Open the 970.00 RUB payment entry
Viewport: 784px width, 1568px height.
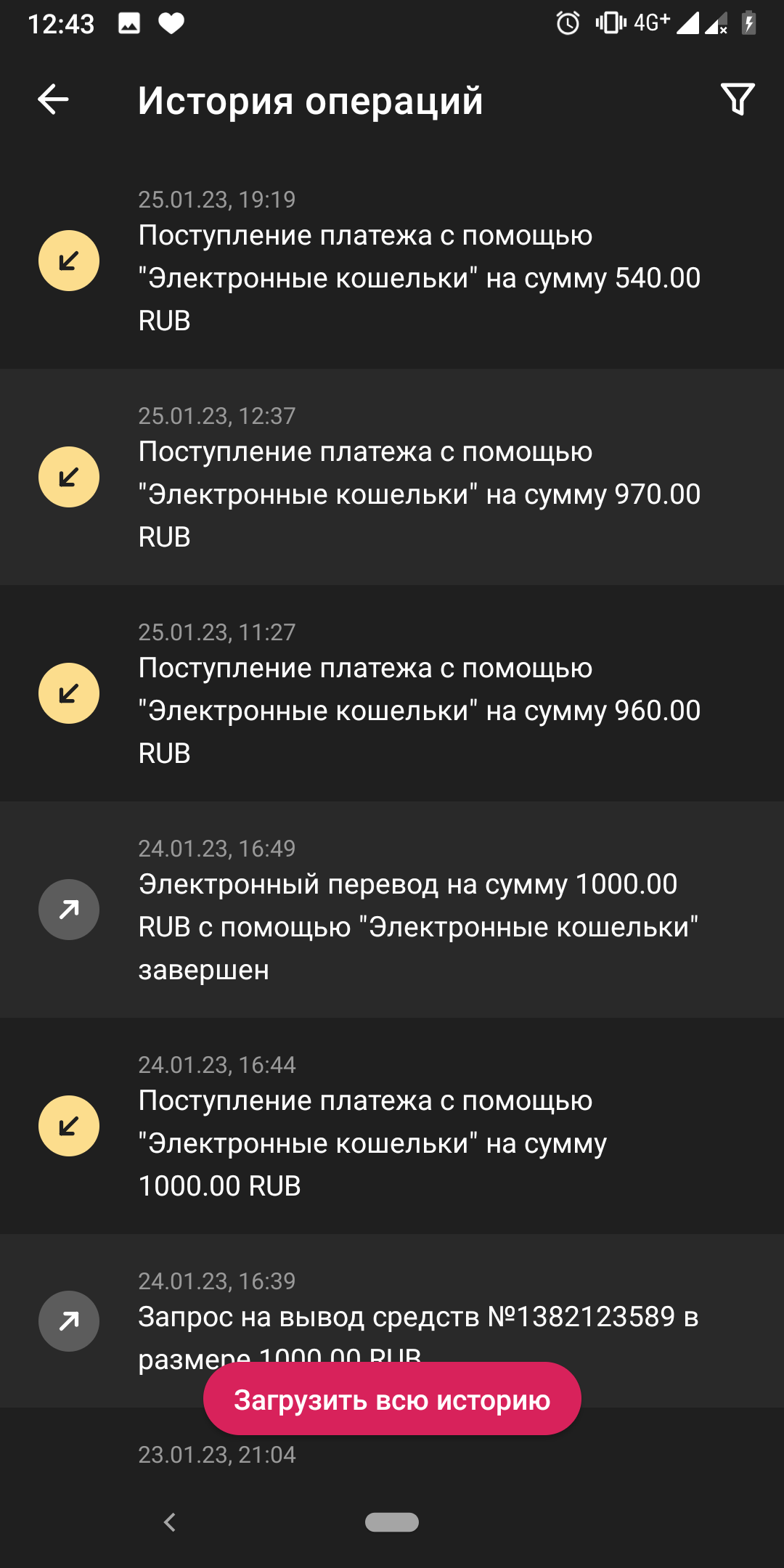tap(392, 477)
